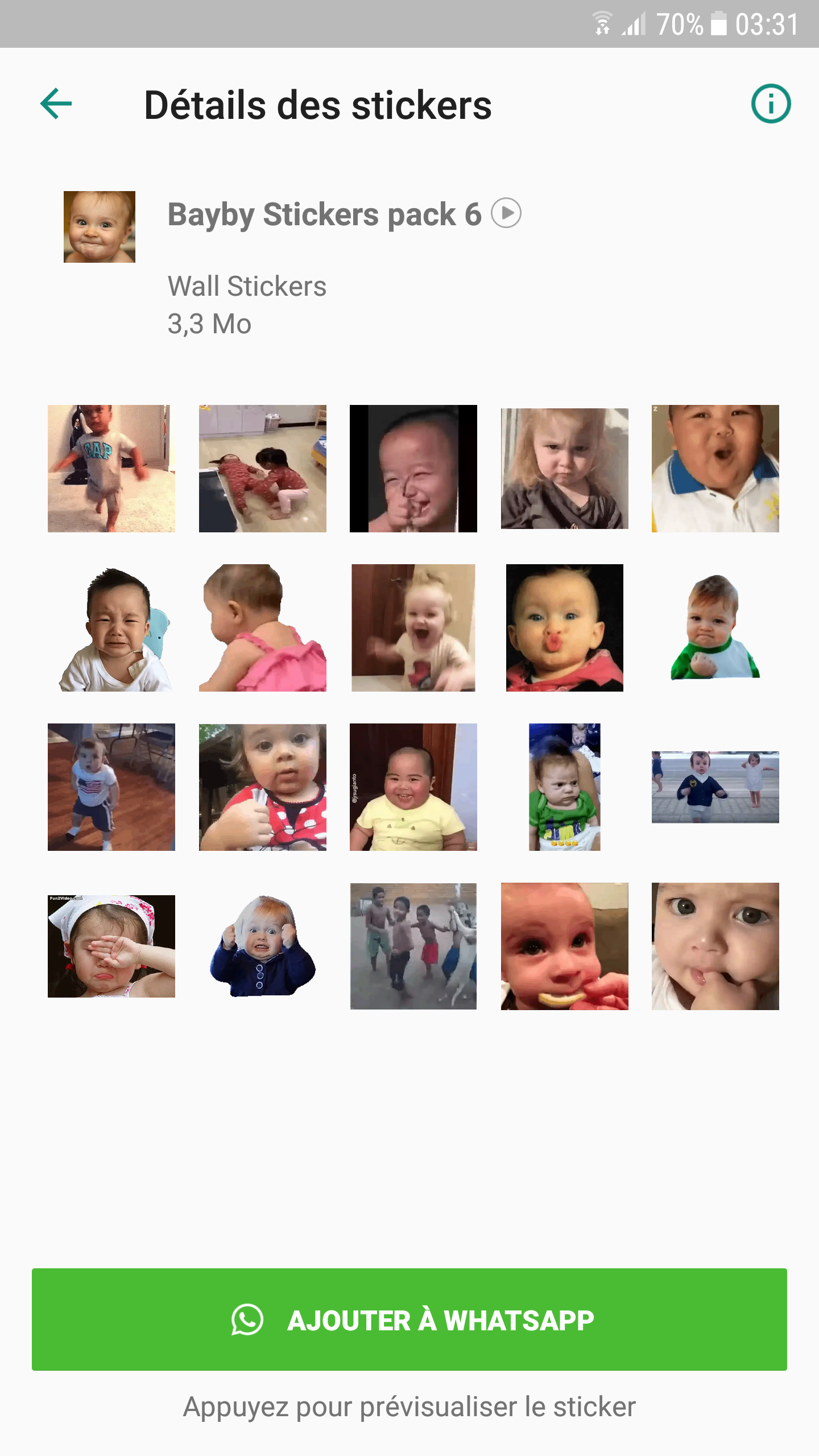Go back using the arrow
Viewport: 819px width, 1456px height.
56,104
